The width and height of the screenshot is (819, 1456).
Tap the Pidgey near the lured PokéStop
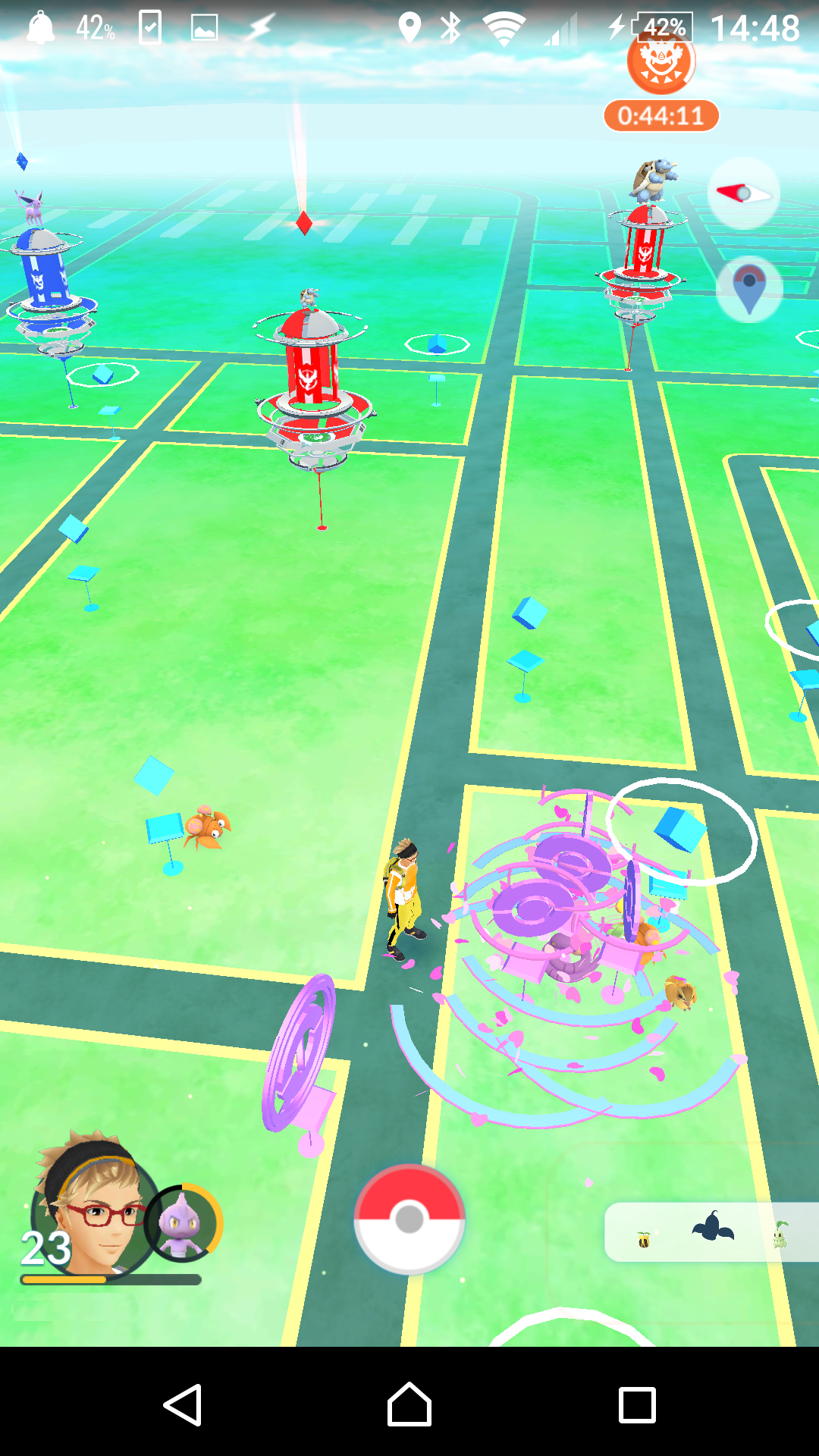[680, 992]
